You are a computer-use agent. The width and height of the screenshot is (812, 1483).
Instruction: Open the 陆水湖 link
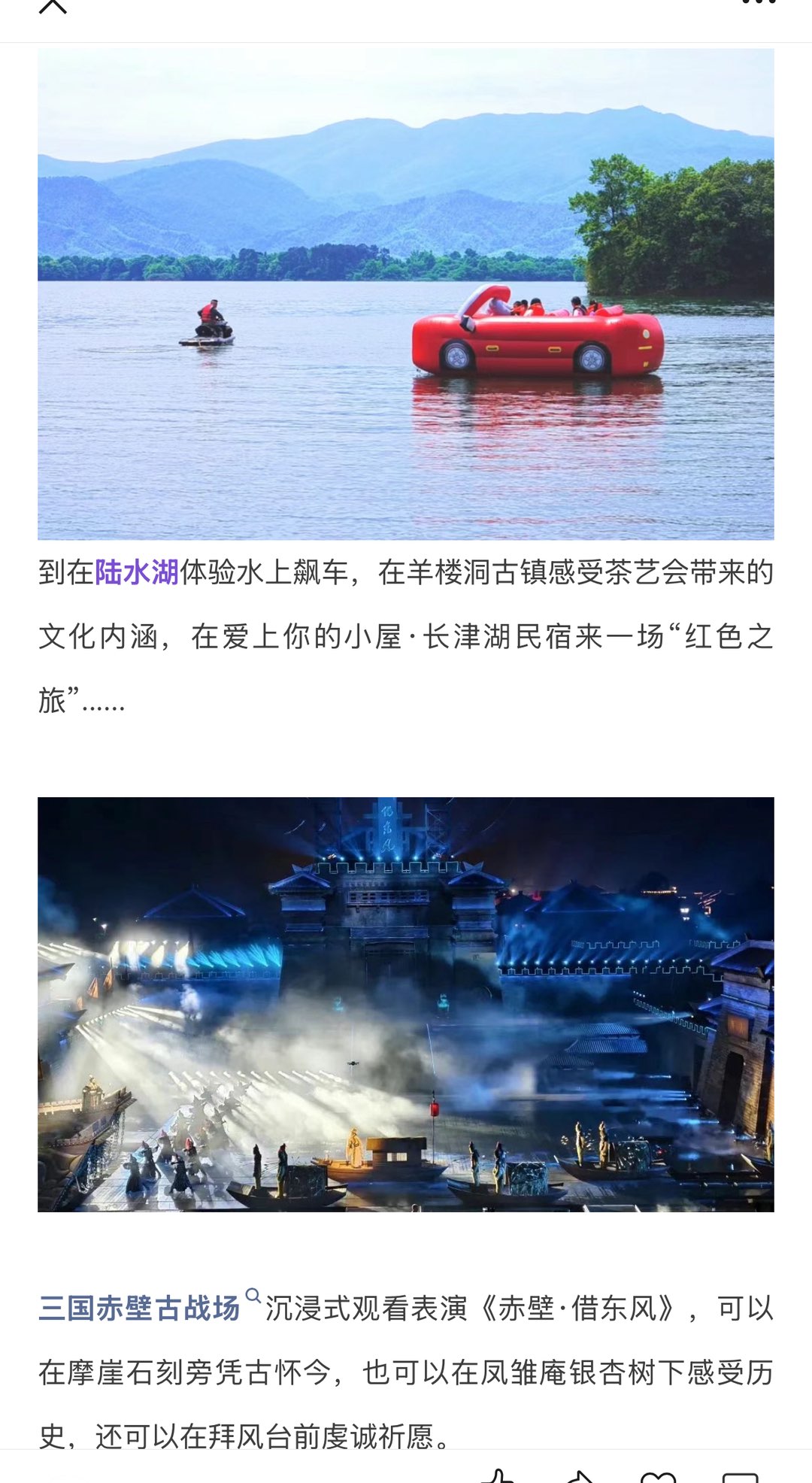pyautogui.click(x=136, y=572)
